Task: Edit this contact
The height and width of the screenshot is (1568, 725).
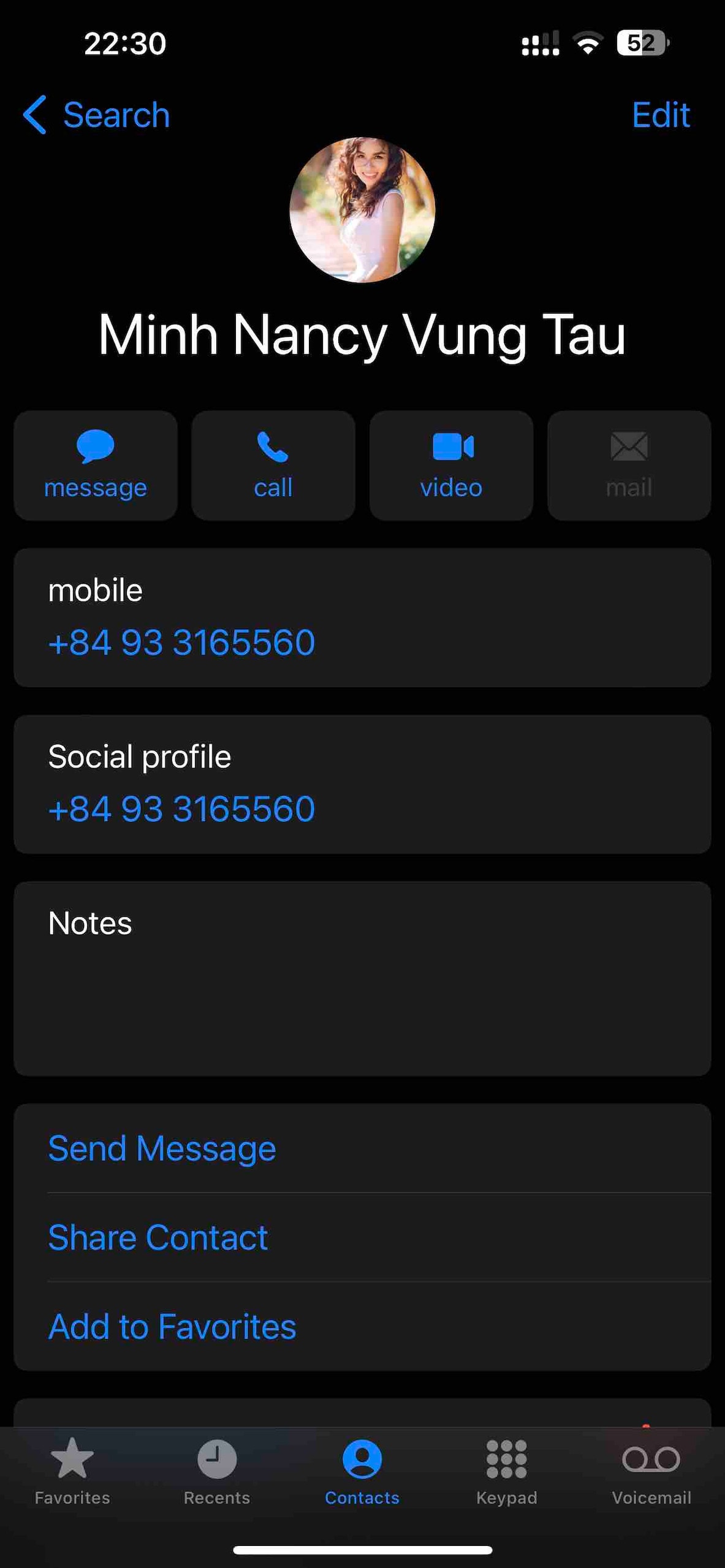Action: pyautogui.click(x=660, y=115)
